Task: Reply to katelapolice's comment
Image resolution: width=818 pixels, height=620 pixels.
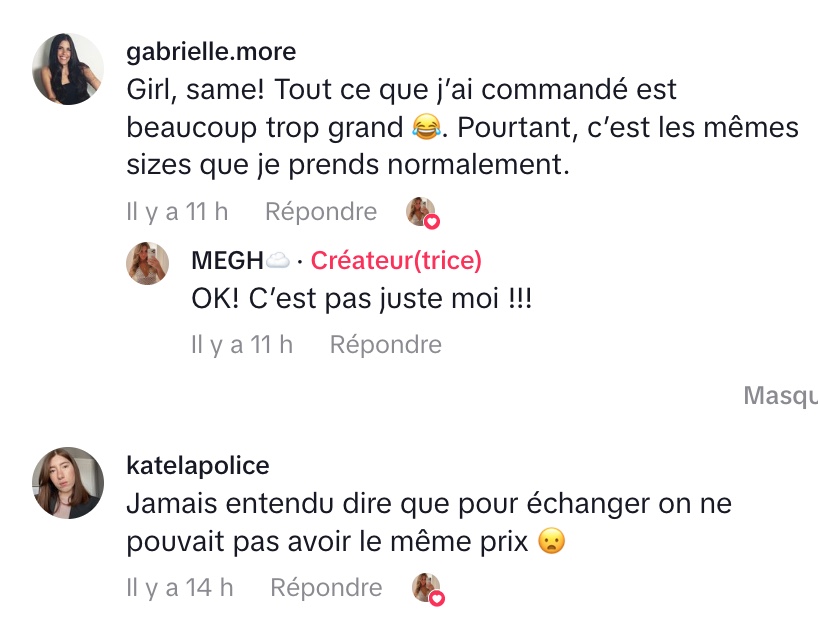Action: 326,588
